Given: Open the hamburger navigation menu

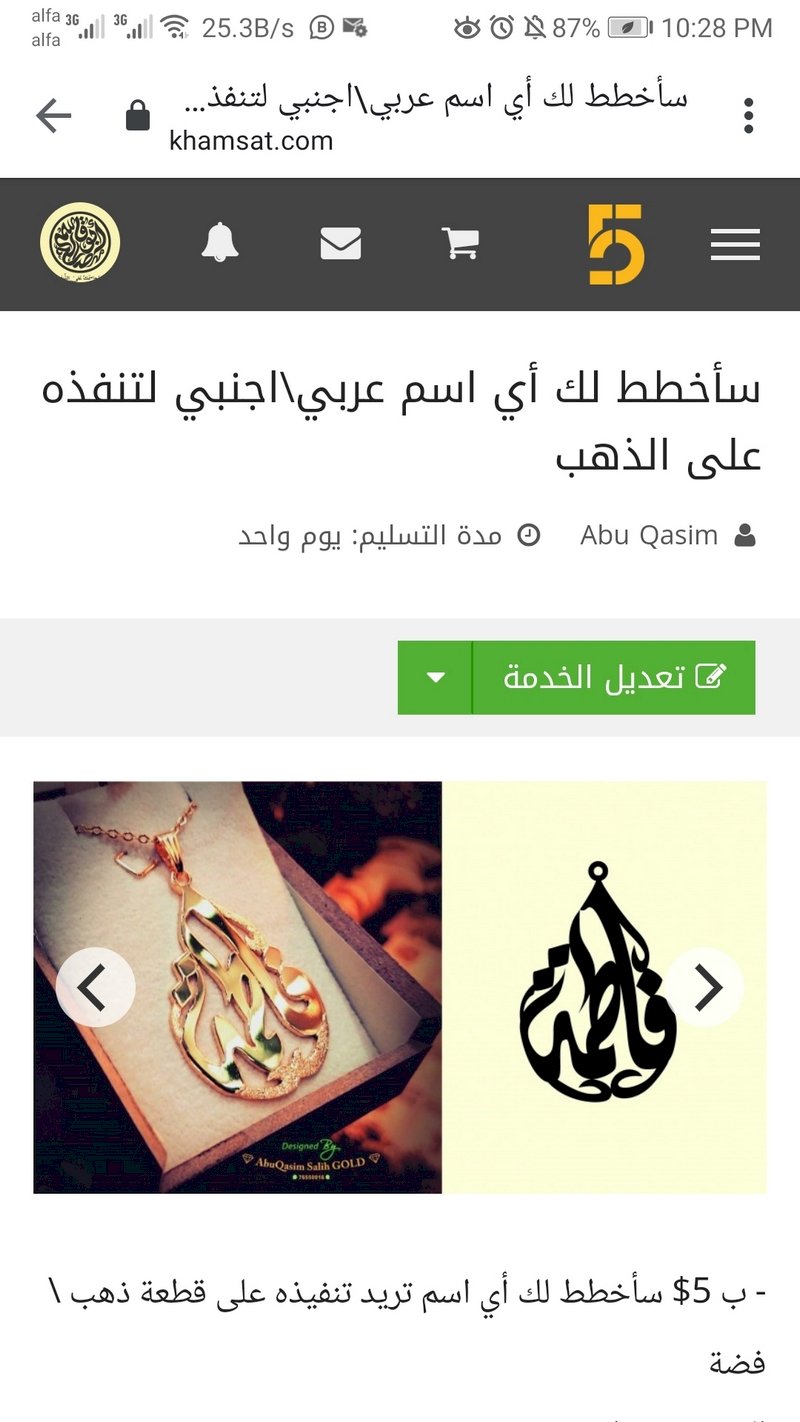Looking at the screenshot, I should tap(735, 245).
